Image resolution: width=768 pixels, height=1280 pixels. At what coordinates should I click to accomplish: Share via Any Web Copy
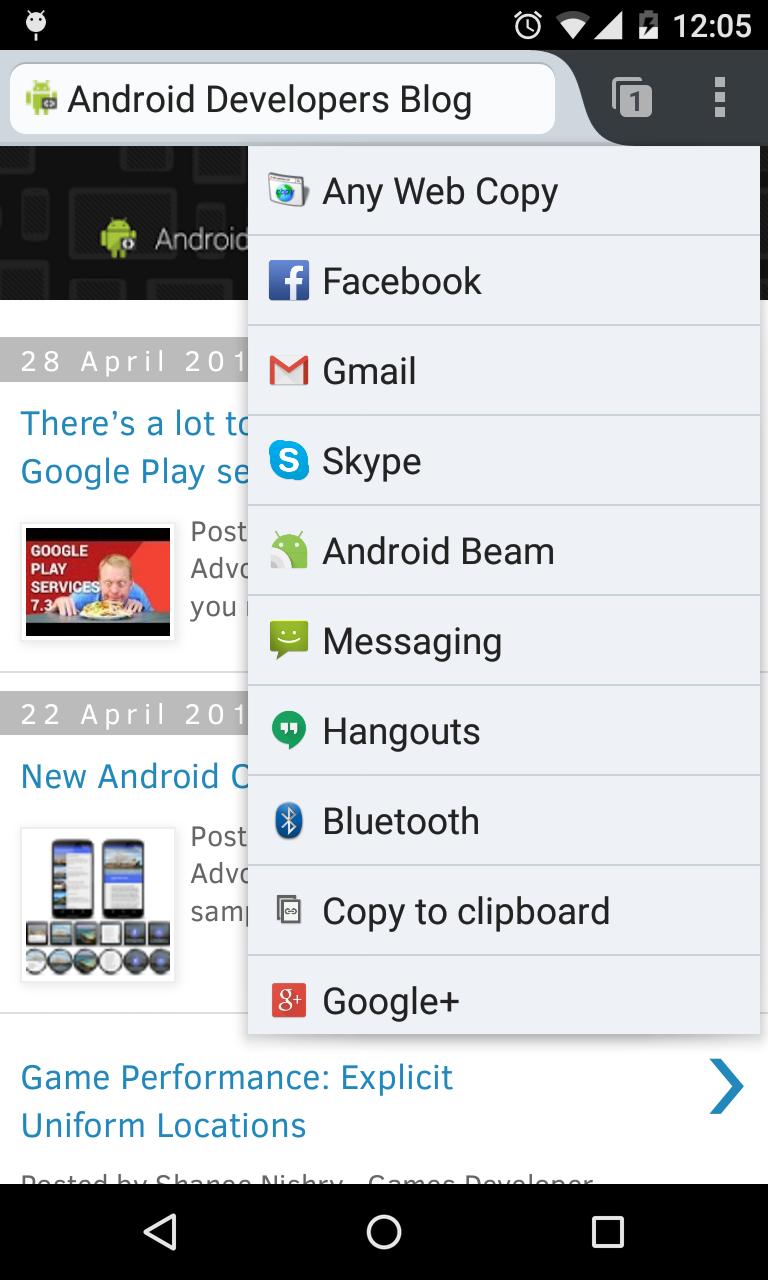pyautogui.click(x=503, y=191)
